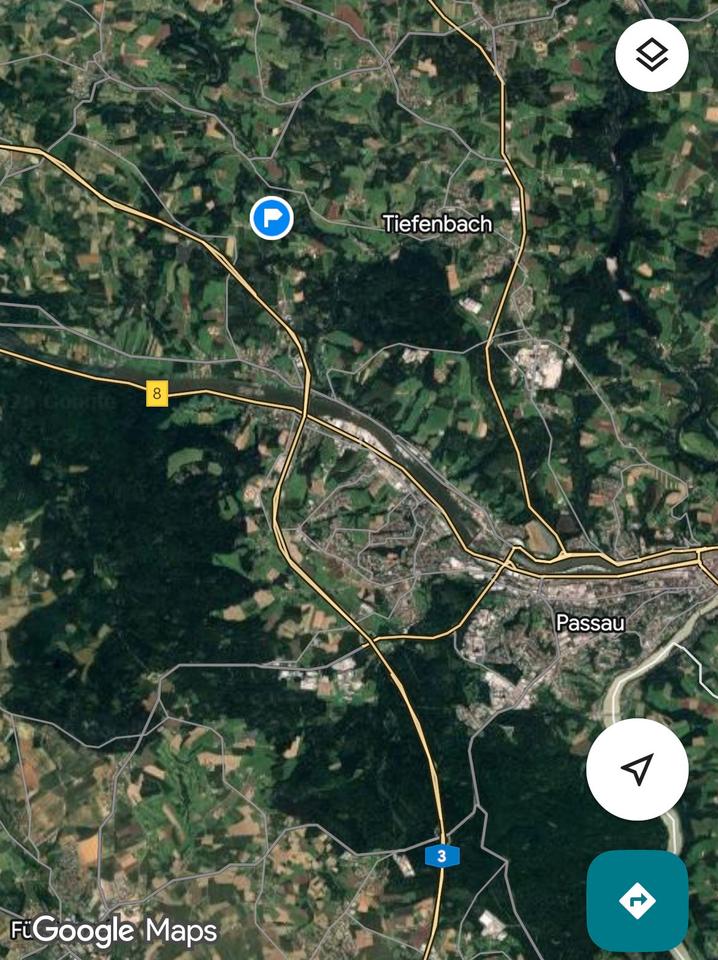Open the directions button
The width and height of the screenshot is (718, 960).
[x=637, y=900]
